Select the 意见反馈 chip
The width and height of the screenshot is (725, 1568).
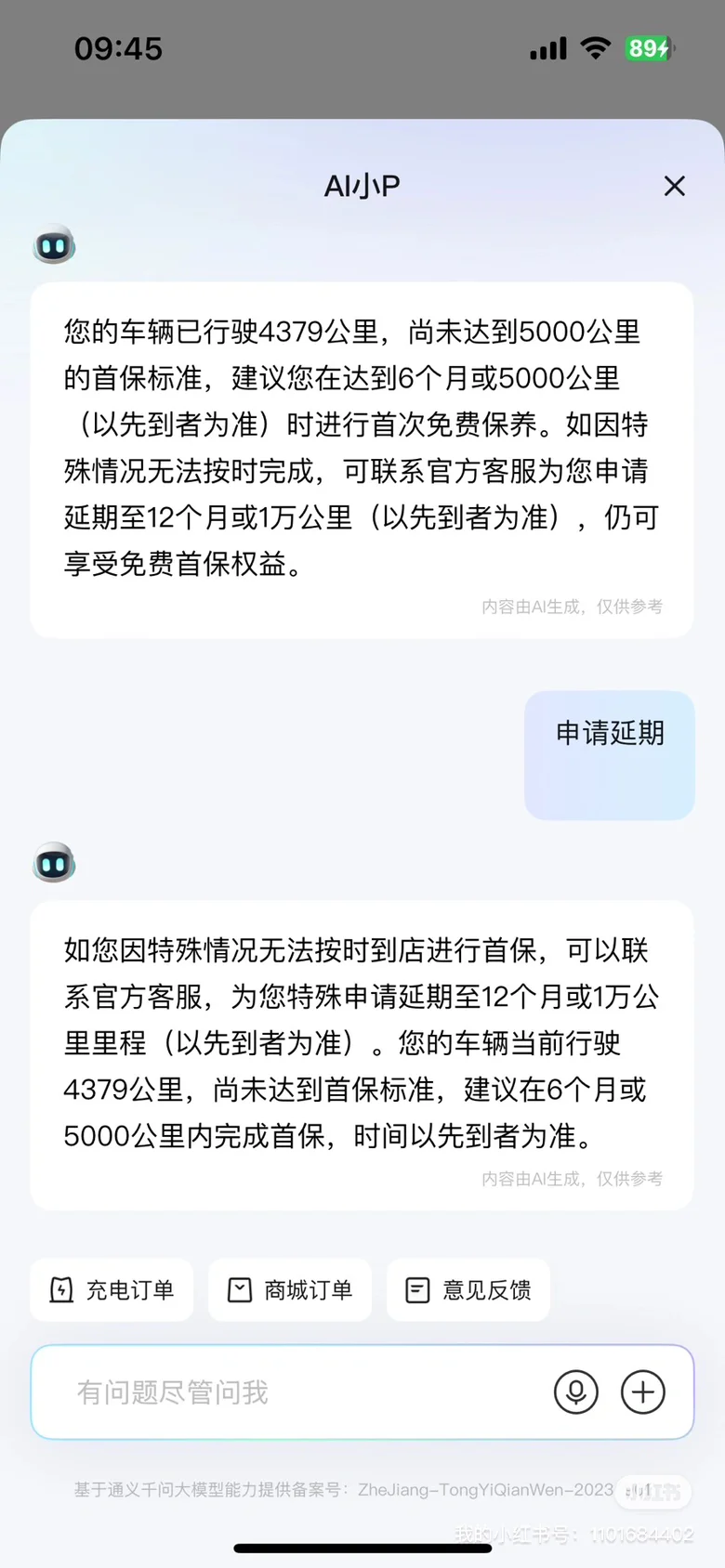pos(468,1290)
